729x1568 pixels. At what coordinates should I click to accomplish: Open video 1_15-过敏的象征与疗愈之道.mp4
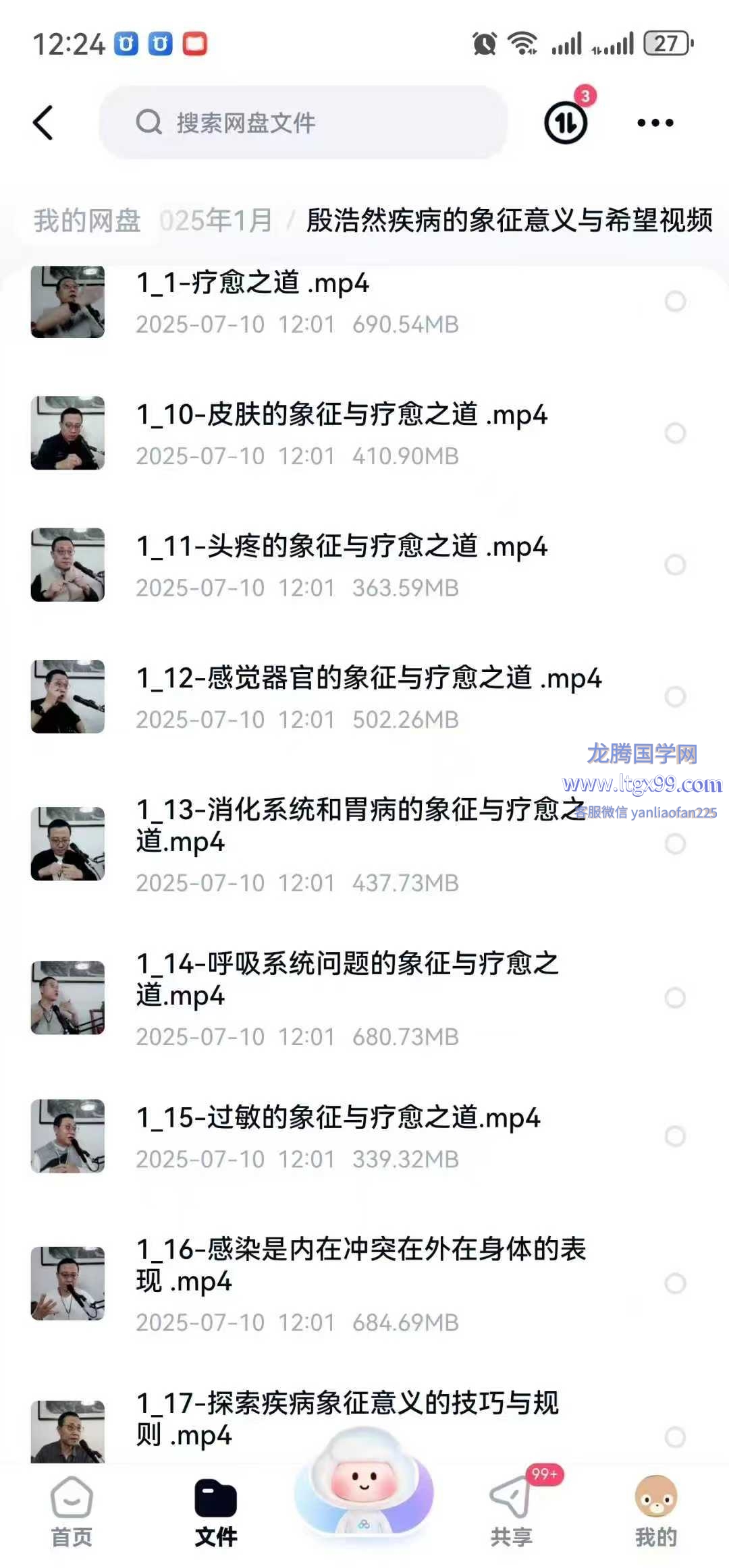pyautogui.click(x=337, y=1118)
